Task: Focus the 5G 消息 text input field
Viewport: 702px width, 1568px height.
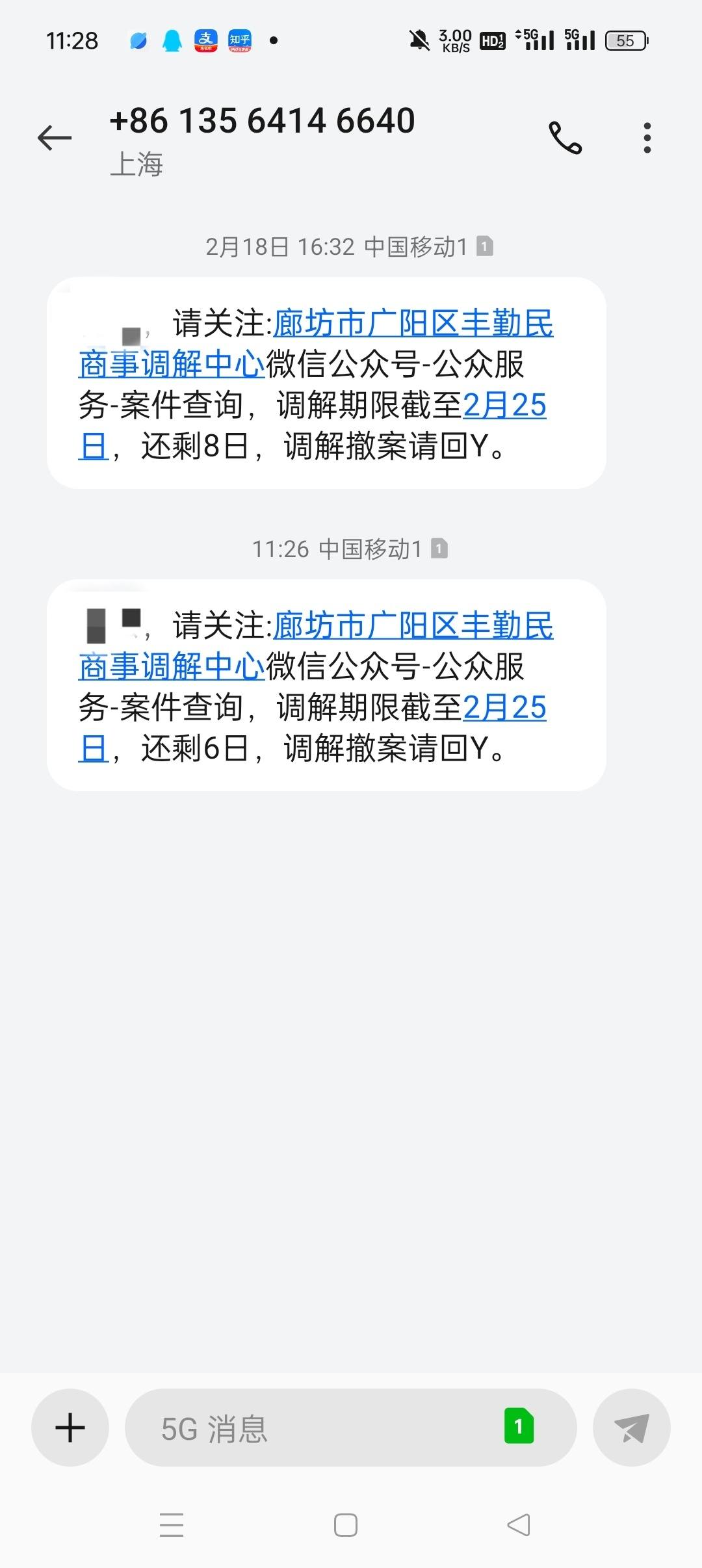Action: pyautogui.click(x=312, y=1428)
